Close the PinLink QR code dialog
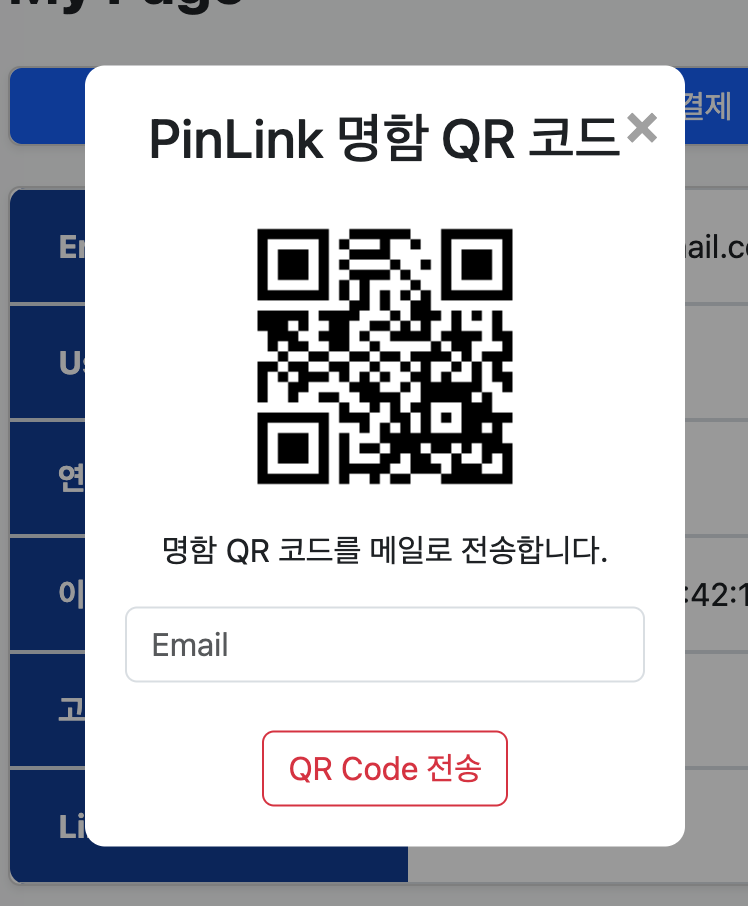The width and height of the screenshot is (748, 906). [641, 128]
